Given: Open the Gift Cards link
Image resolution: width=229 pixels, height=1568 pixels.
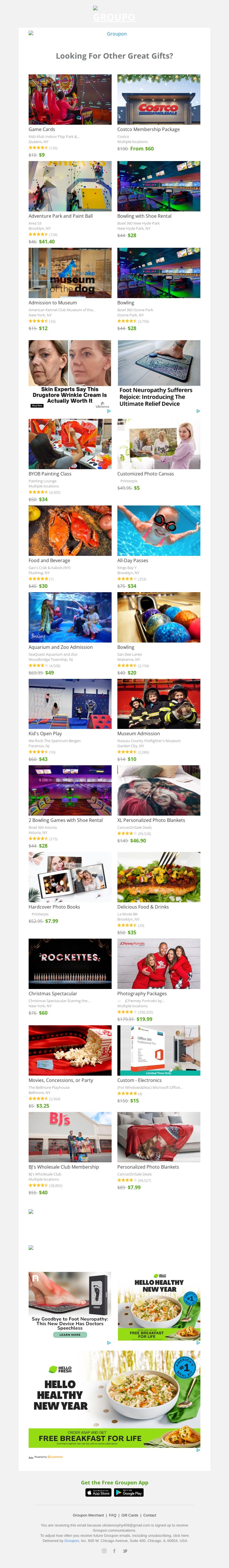Looking at the screenshot, I should click(130, 1515).
